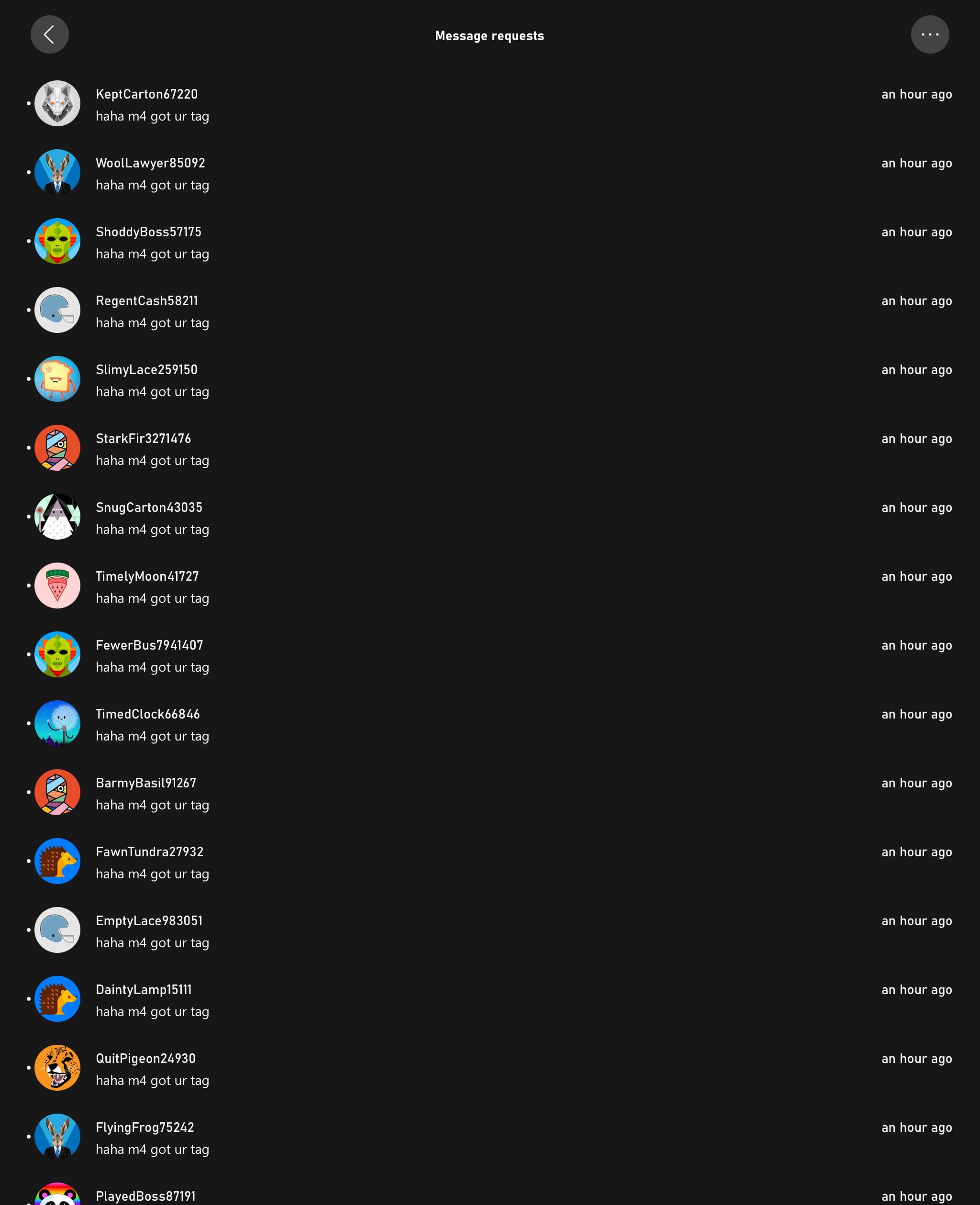Open the more options menu
The image size is (980, 1205).
[x=929, y=34]
